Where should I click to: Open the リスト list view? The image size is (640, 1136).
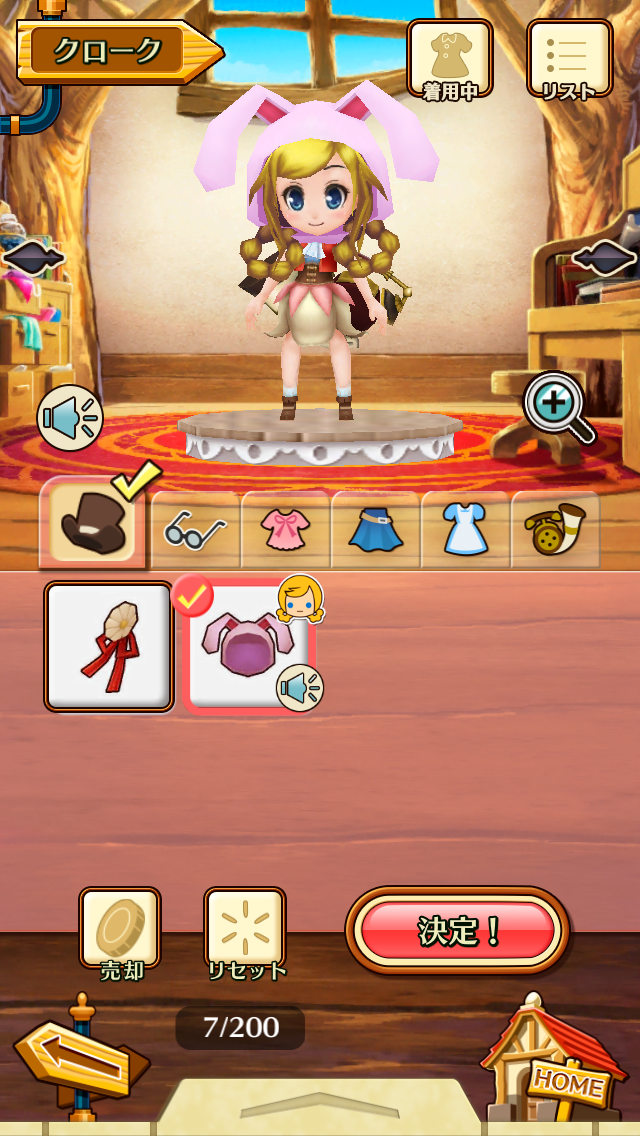[569, 60]
